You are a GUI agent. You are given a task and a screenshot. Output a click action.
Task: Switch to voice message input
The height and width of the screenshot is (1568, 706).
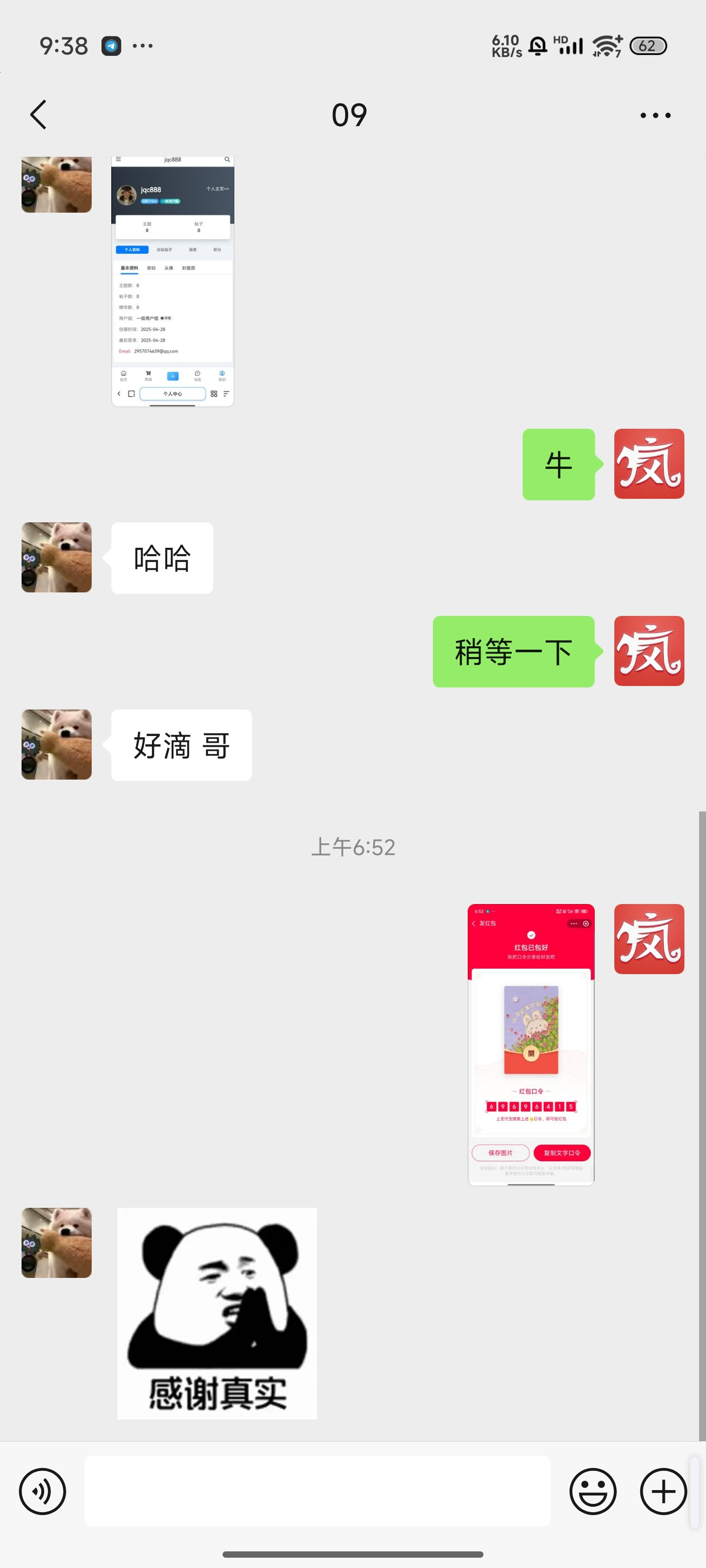click(43, 1491)
